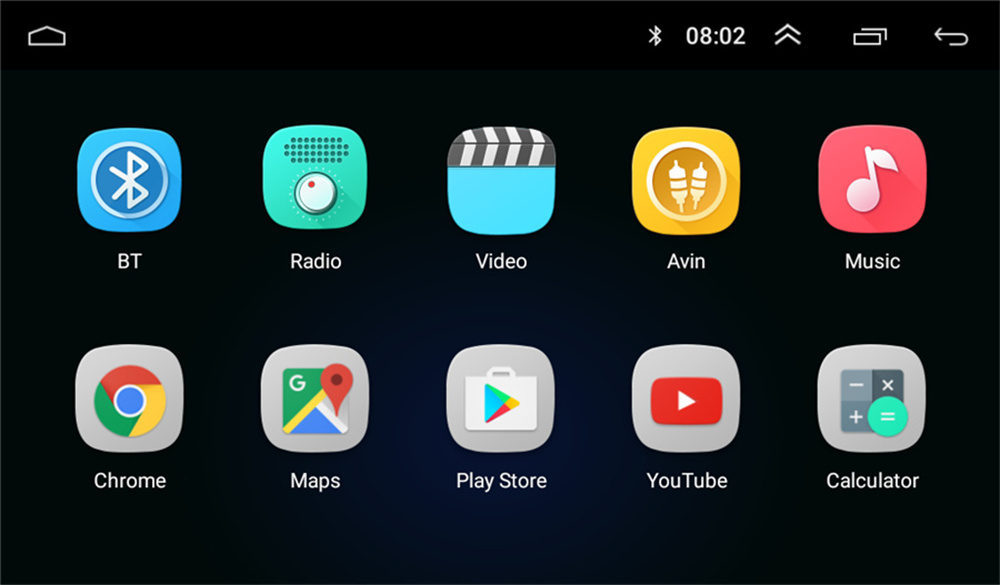Tap the home button in the top bar

click(46, 36)
